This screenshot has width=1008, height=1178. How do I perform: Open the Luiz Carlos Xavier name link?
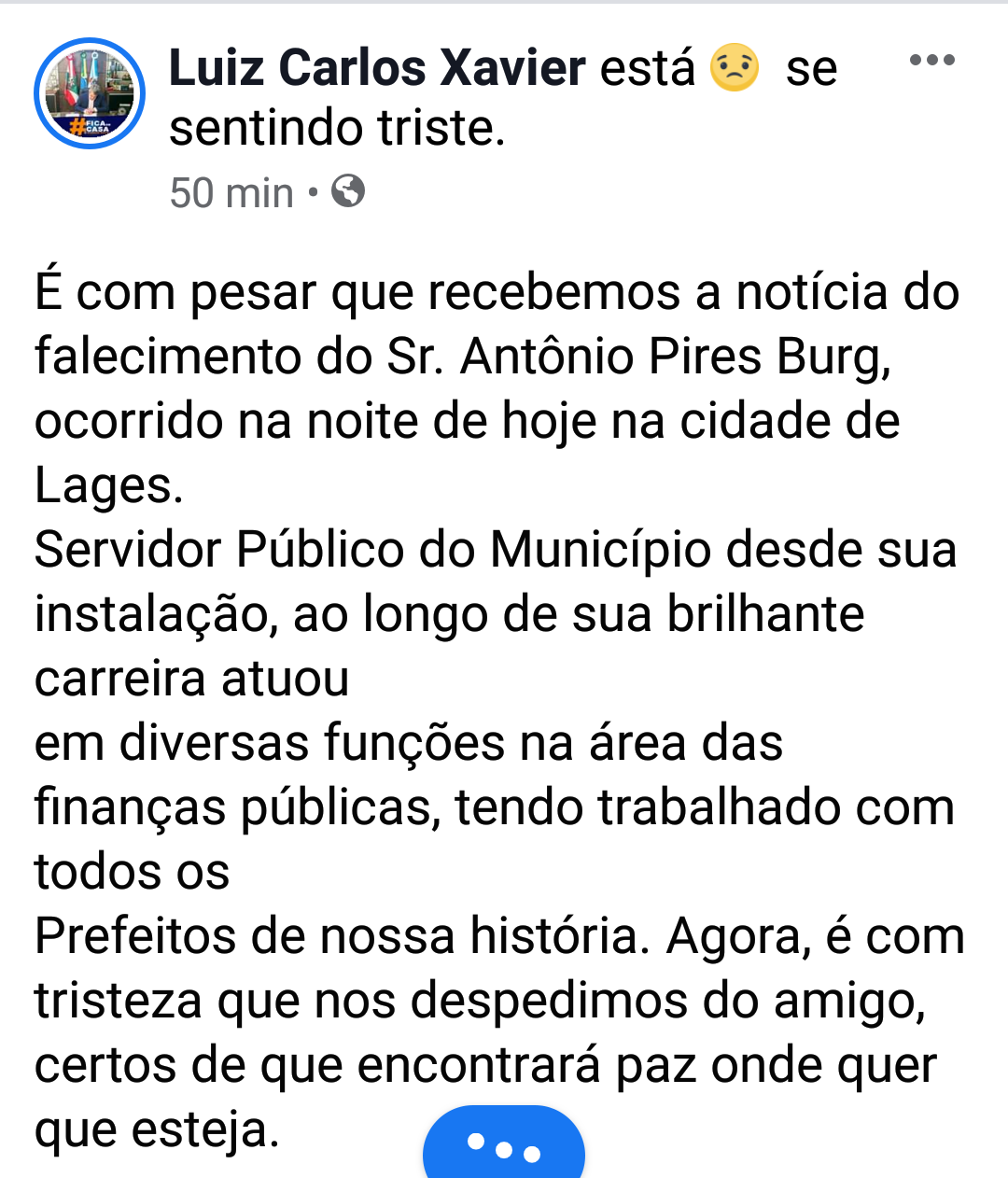pos(377,68)
